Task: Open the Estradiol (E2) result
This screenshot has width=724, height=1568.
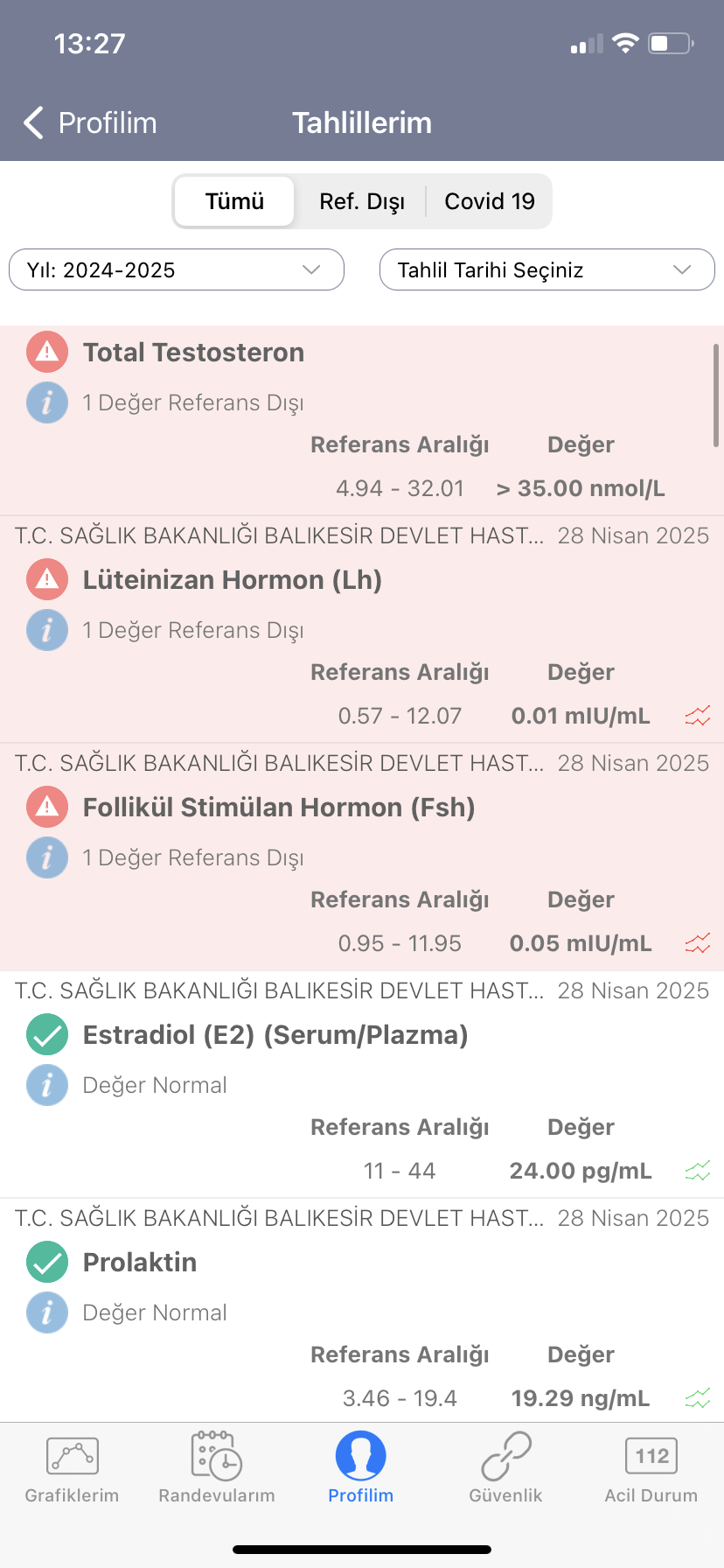Action: 275,1035
